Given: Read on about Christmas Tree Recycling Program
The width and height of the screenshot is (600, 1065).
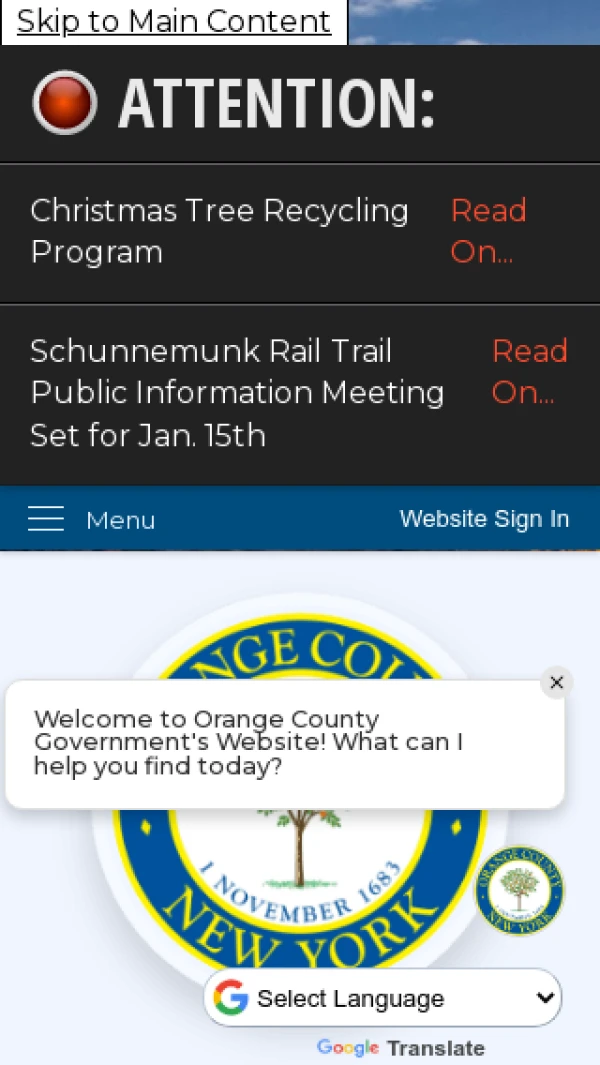Looking at the screenshot, I should [488, 231].
